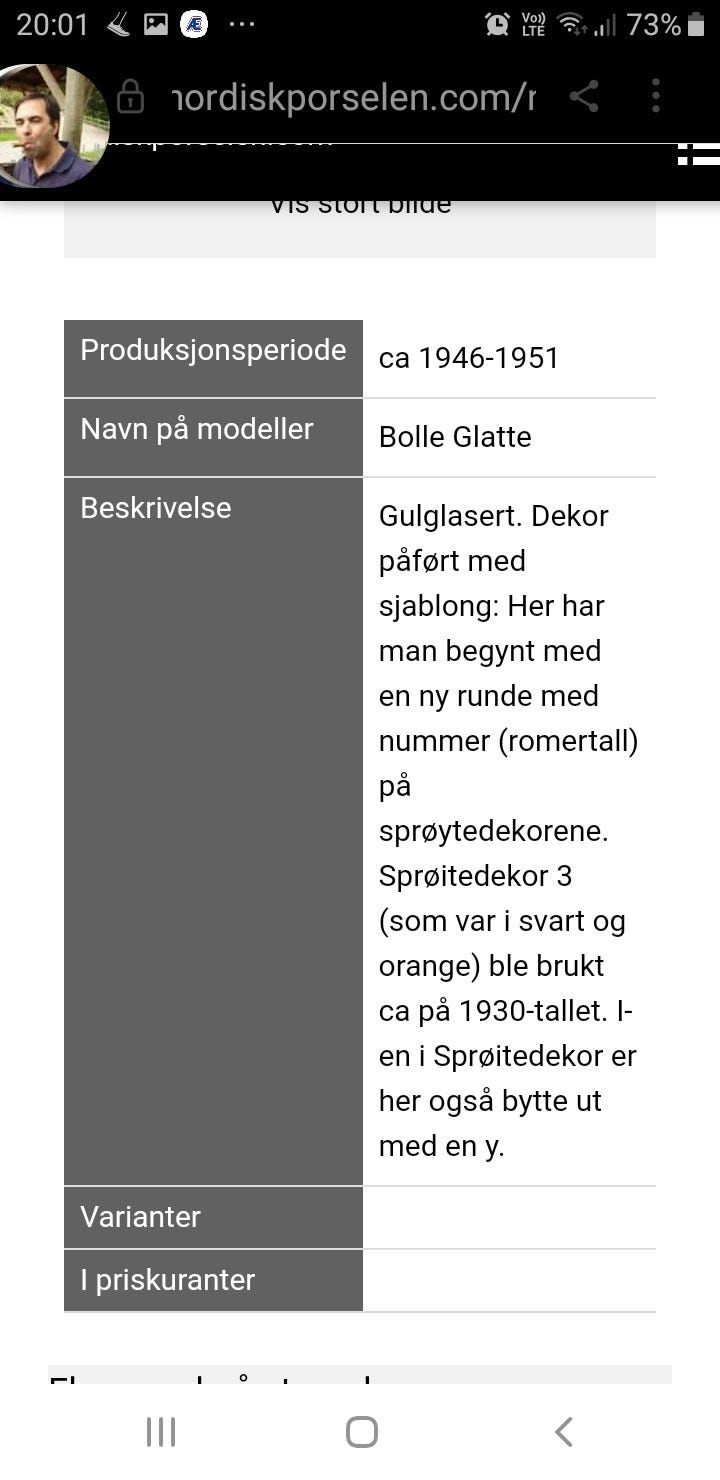The image size is (720, 1480).
Task: Tap the "Bolle Glatte" model name cell
Action: coord(455,437)
